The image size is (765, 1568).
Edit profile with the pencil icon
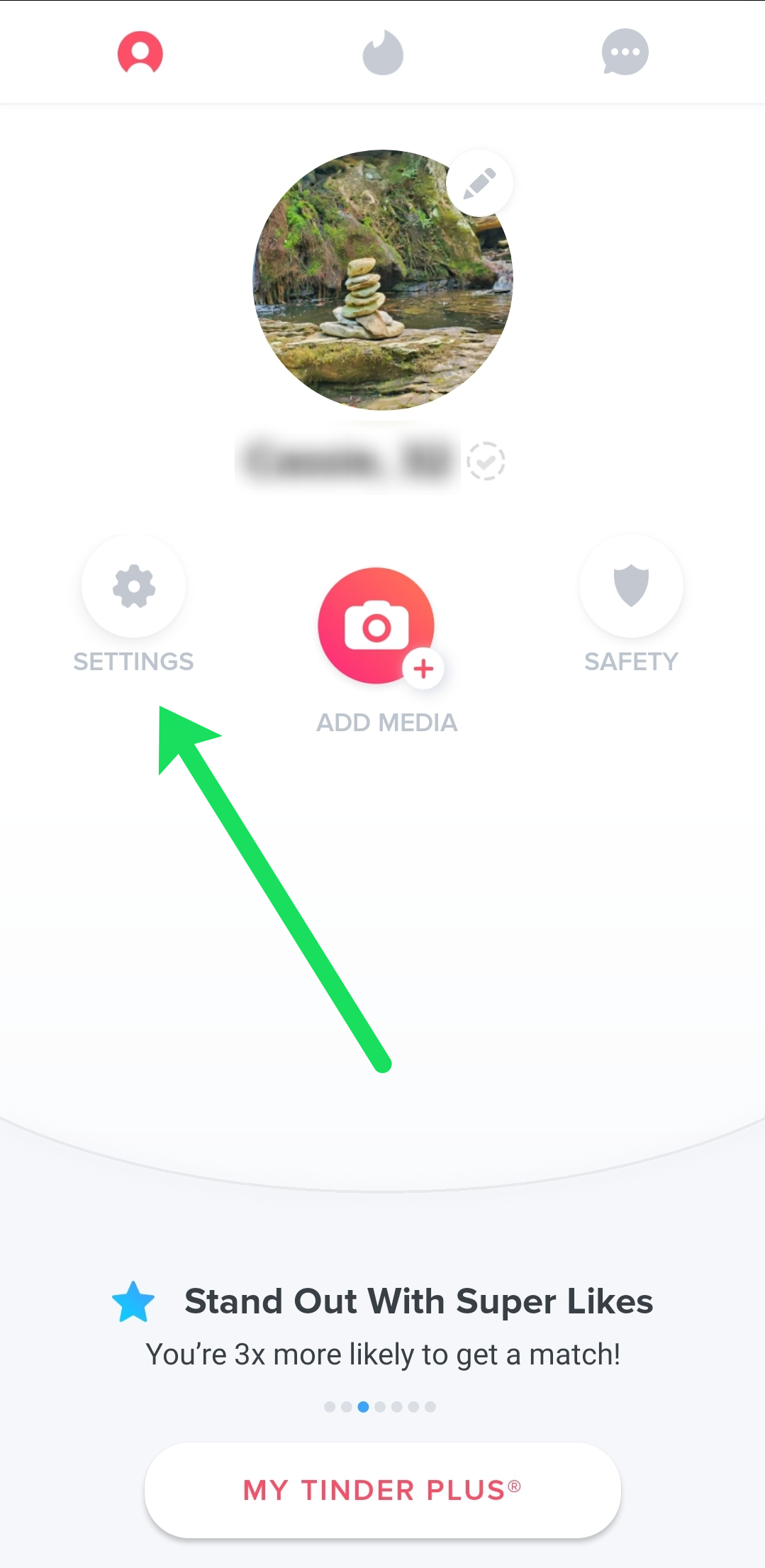(x=480, y=184)
